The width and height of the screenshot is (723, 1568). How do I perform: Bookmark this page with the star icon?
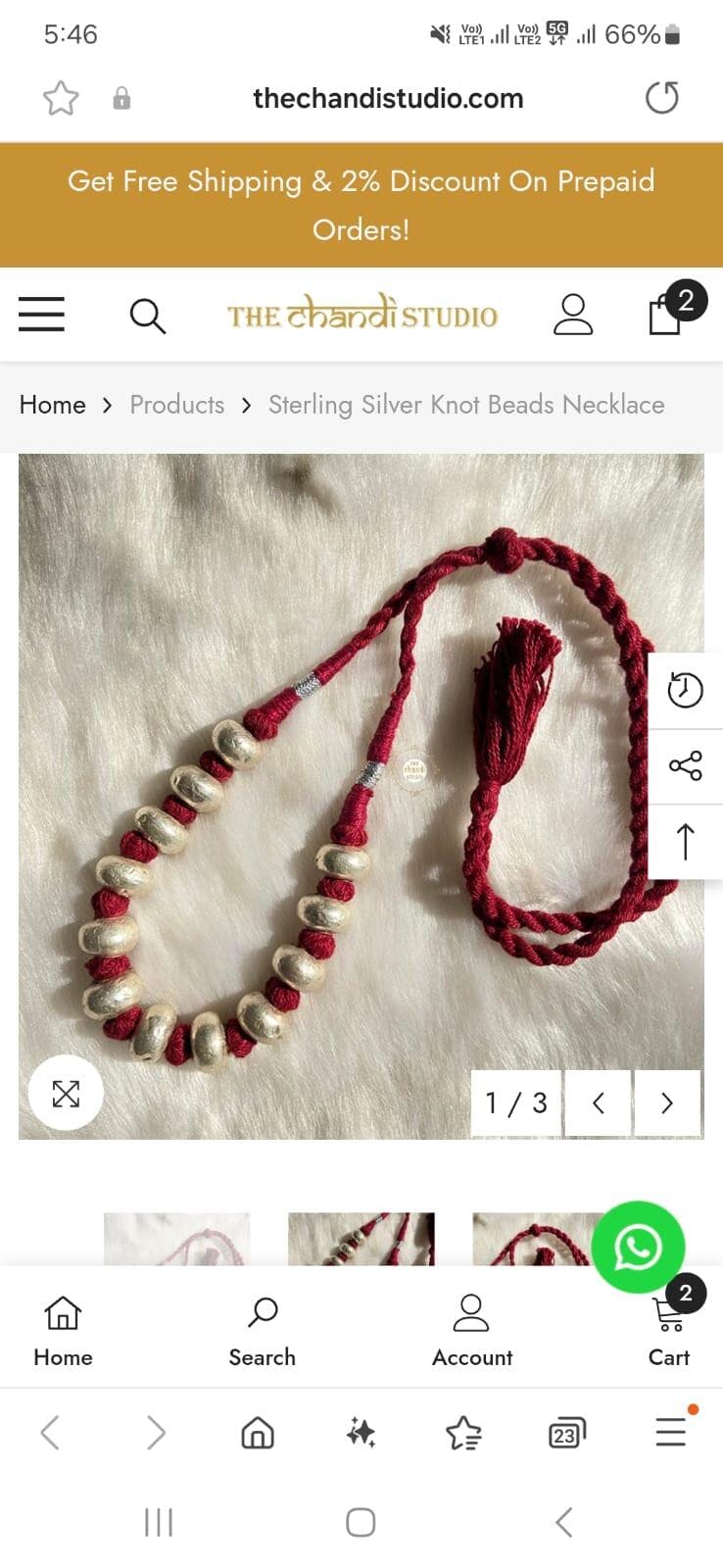pos(61,98)
